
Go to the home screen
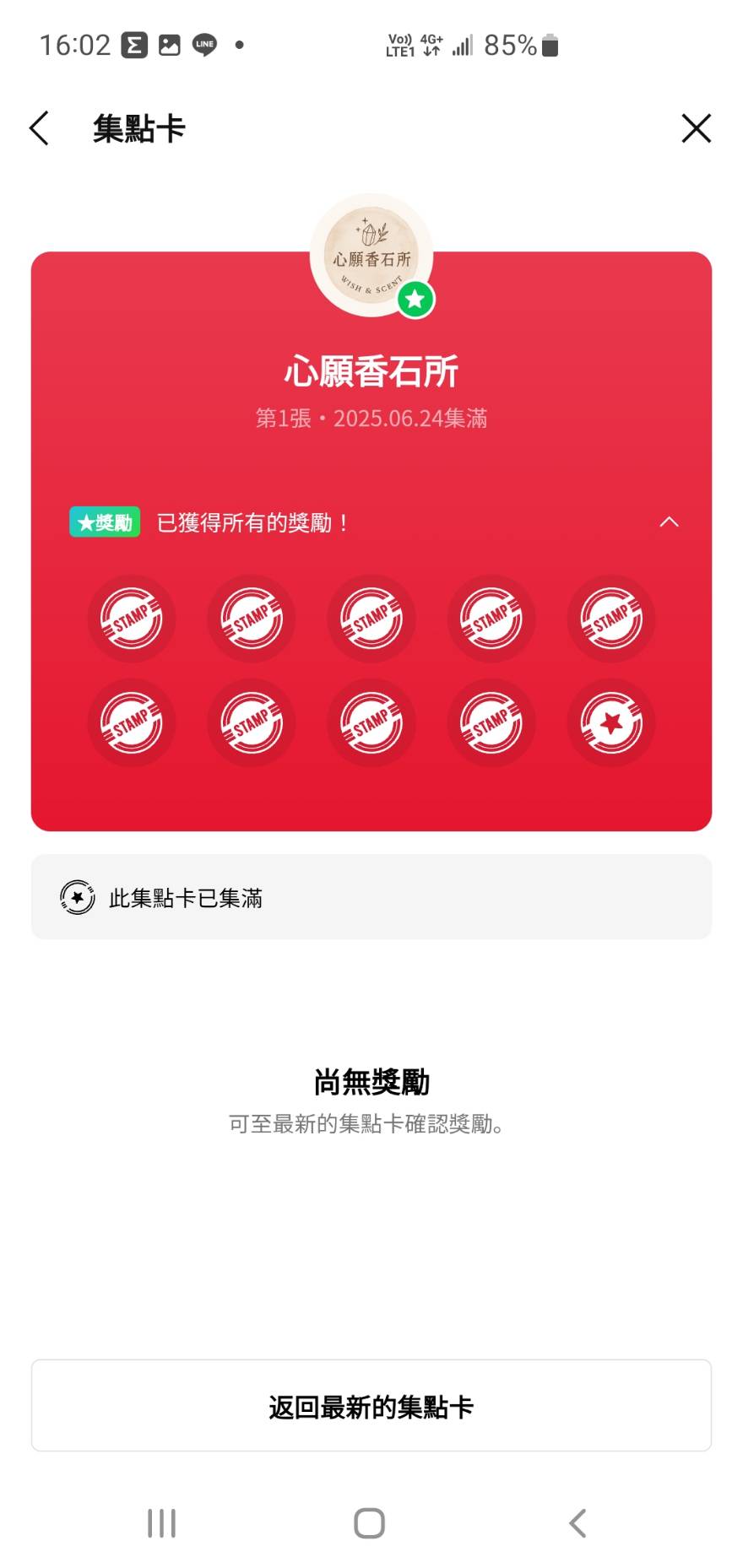[x=369, y=1523]
